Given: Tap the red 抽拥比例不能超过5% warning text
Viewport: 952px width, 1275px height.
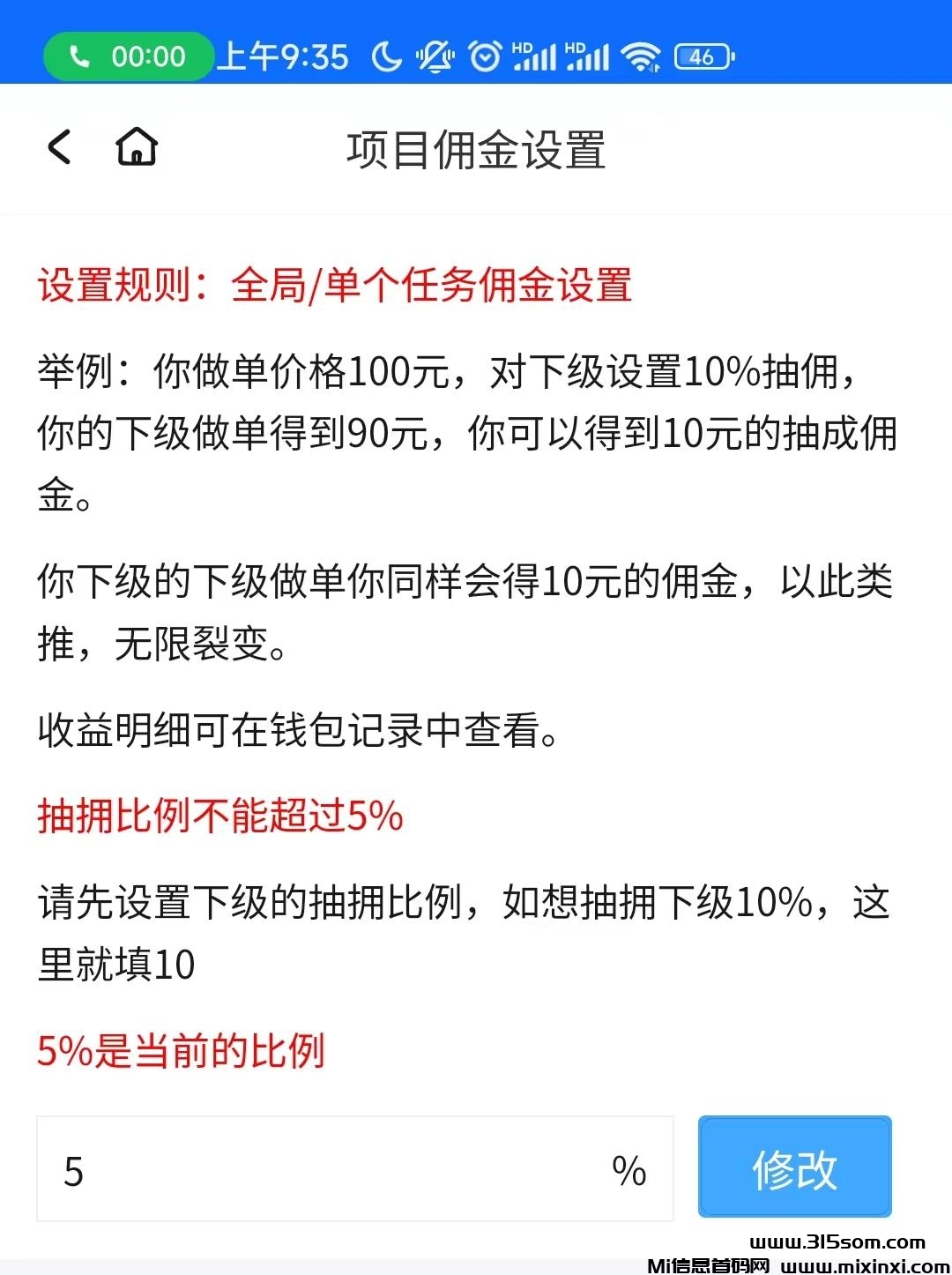Looking at the screenshot, I should [219, 817].
